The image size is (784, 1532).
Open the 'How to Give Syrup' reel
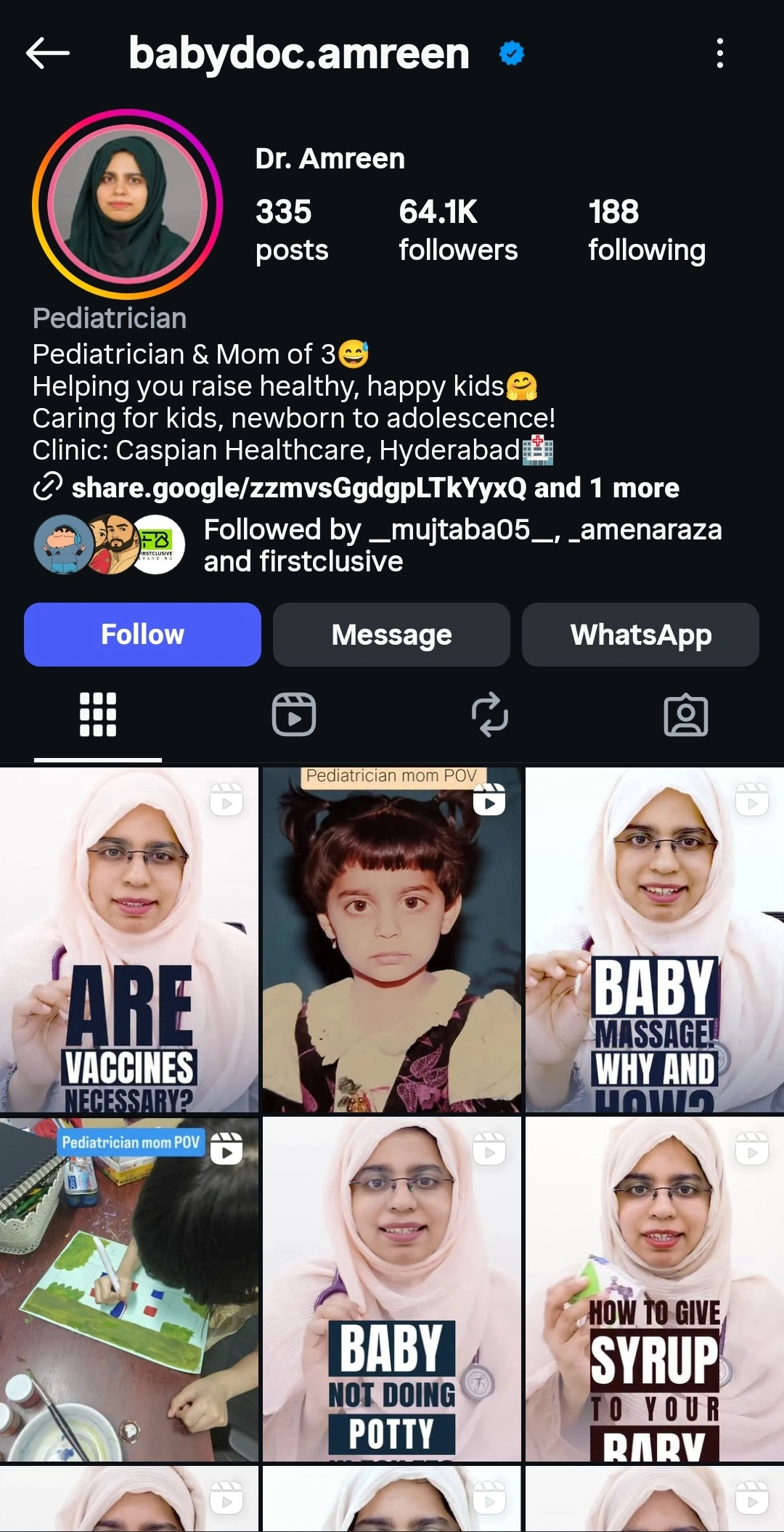pyautogui.click(x=655, y=1289)
